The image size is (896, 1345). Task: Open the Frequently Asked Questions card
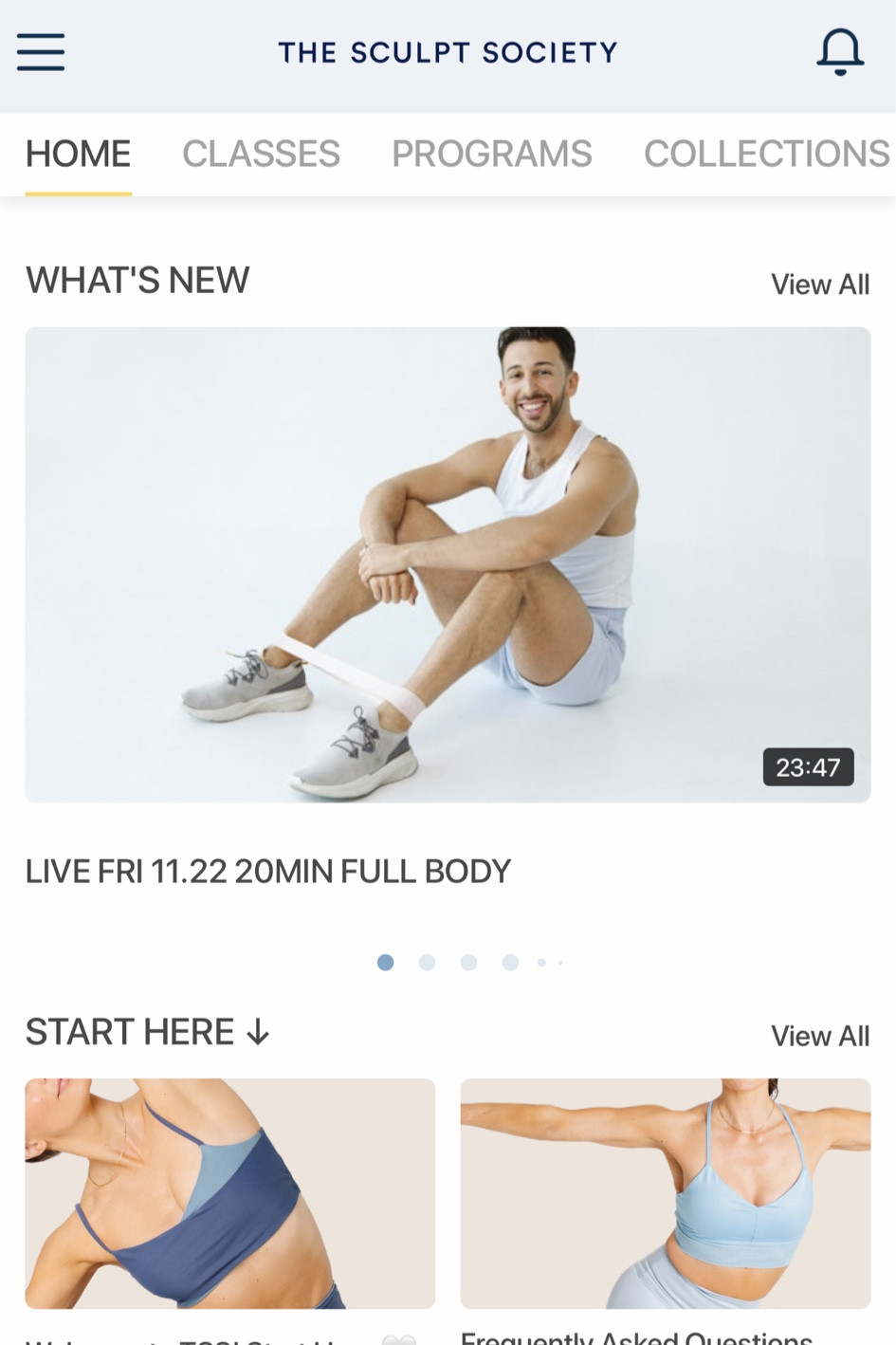[665, 1193]
